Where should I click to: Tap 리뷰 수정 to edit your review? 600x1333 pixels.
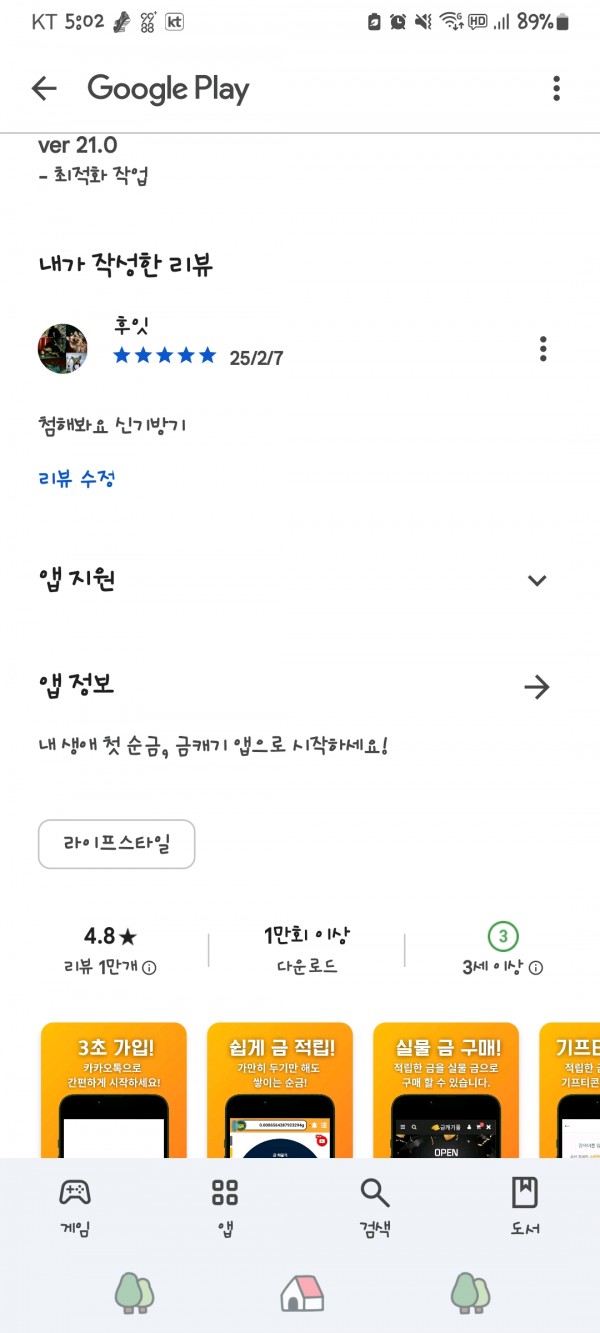(x=77, y=478)
